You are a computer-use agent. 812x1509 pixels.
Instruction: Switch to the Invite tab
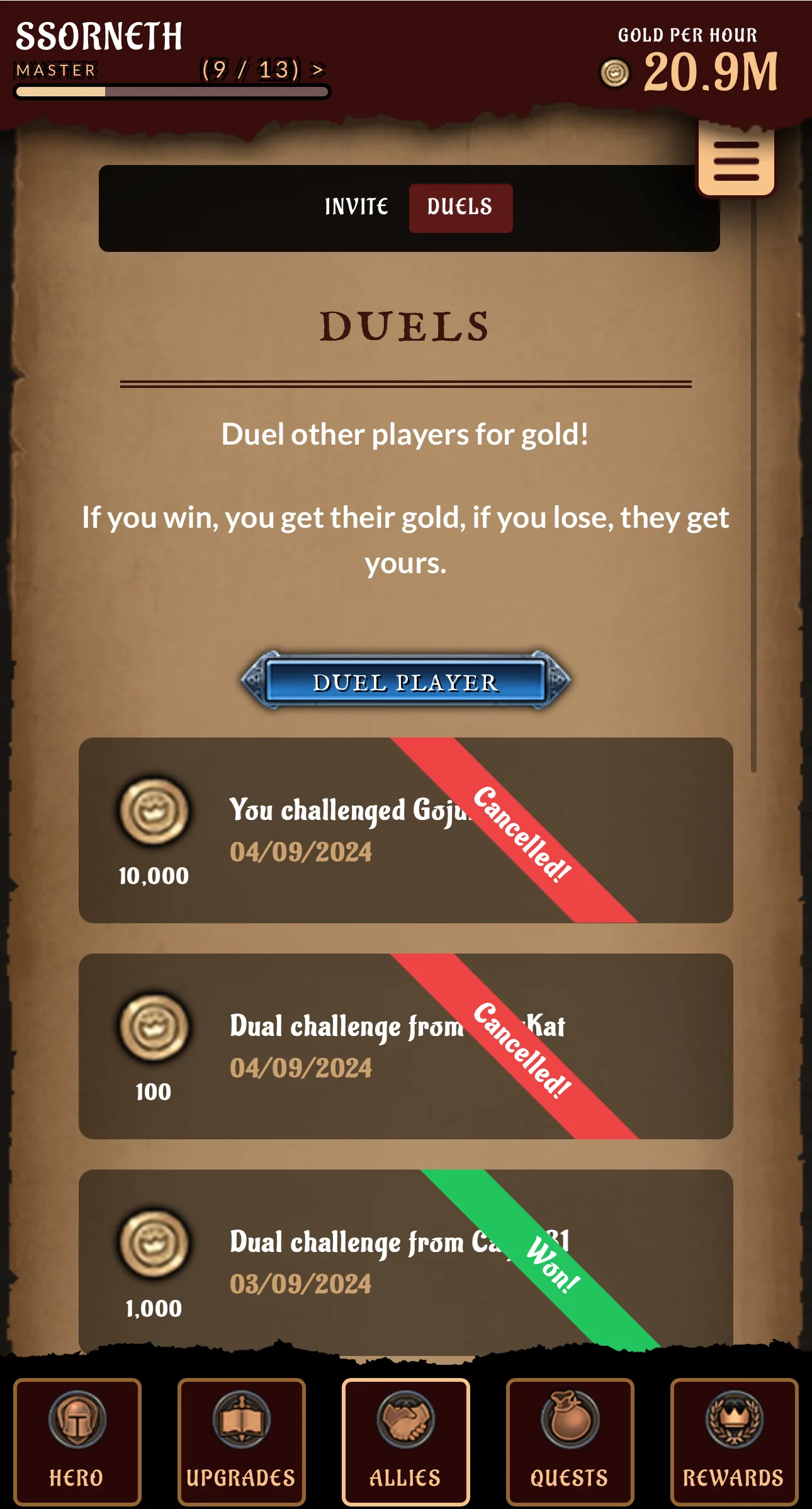coord(356,207)
